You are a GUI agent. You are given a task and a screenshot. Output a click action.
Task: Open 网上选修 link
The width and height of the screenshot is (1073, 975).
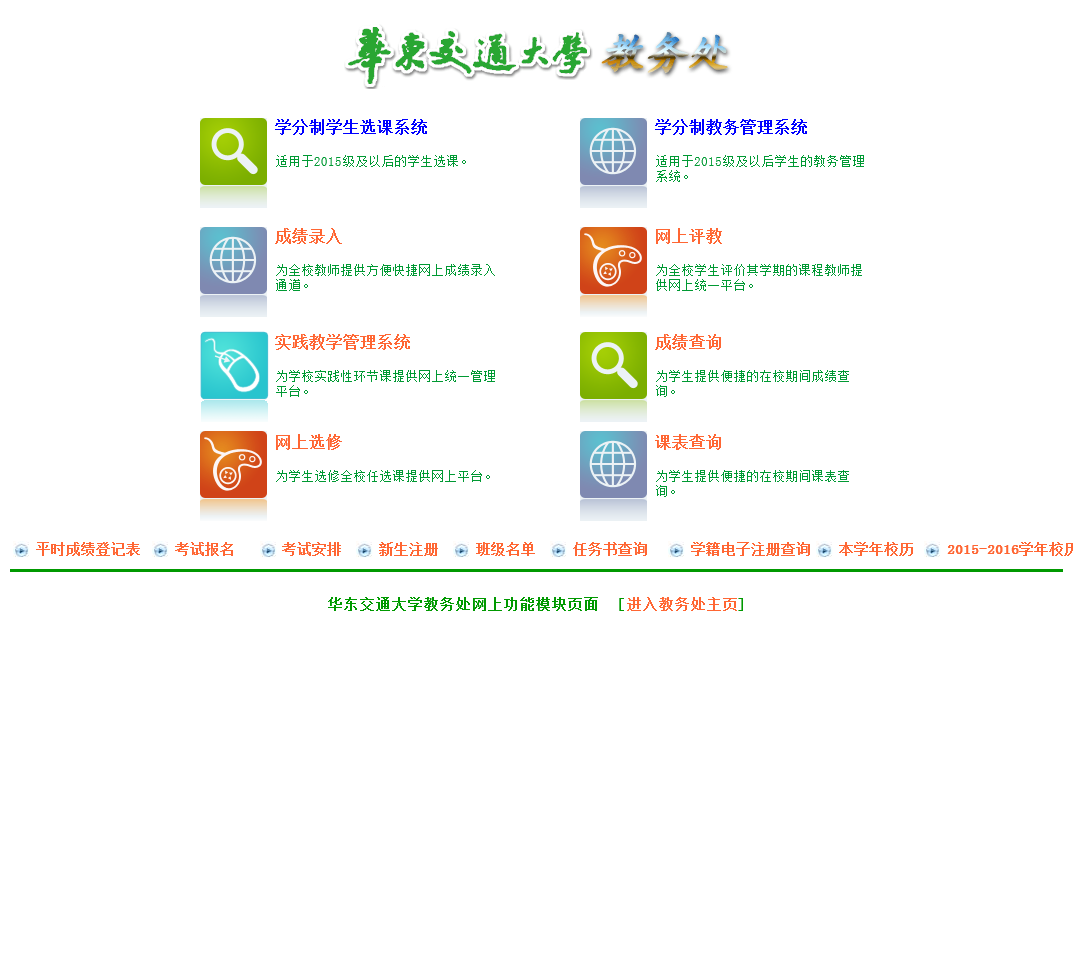308,443
